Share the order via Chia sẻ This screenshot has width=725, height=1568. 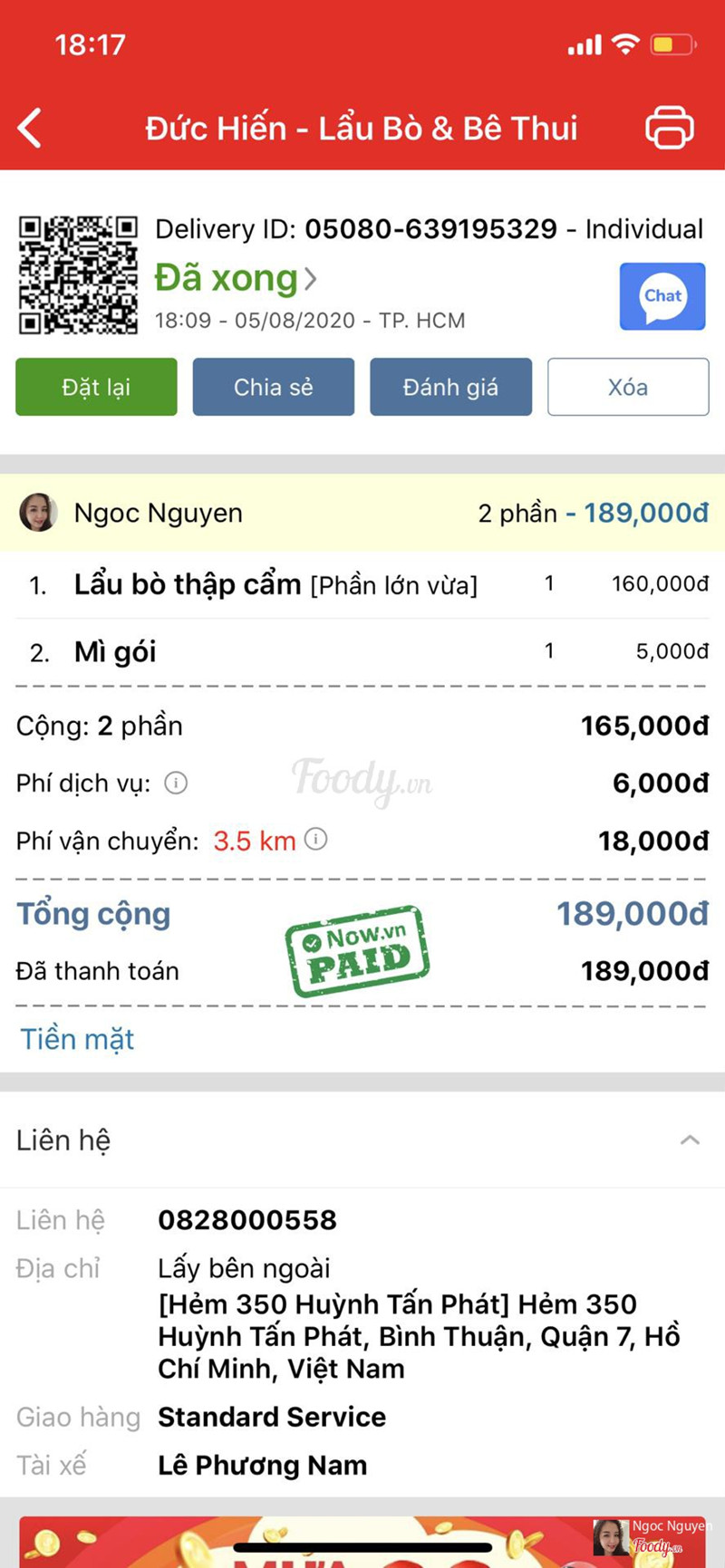pos(273,387)
